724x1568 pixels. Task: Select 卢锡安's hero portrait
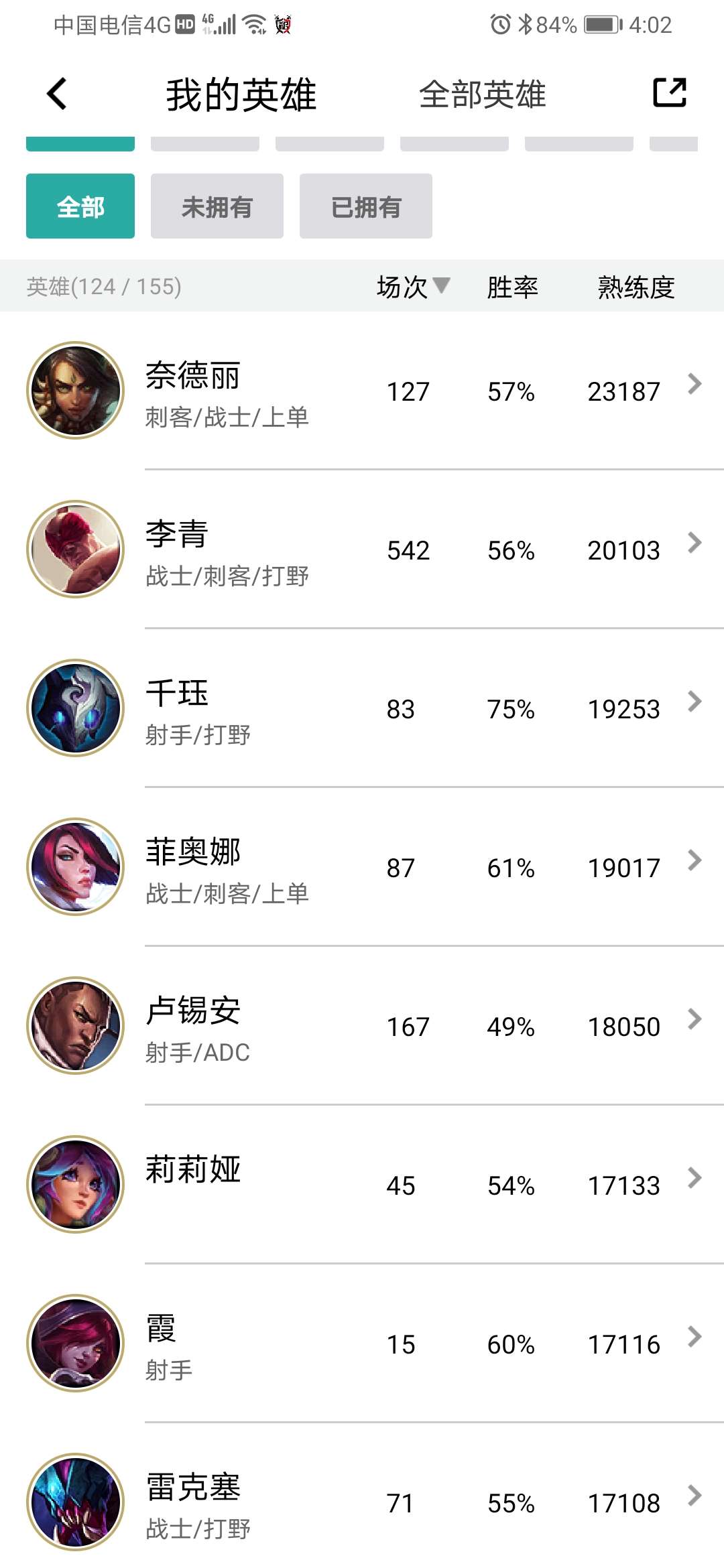pyautogui.click(x=76, y=1026)
